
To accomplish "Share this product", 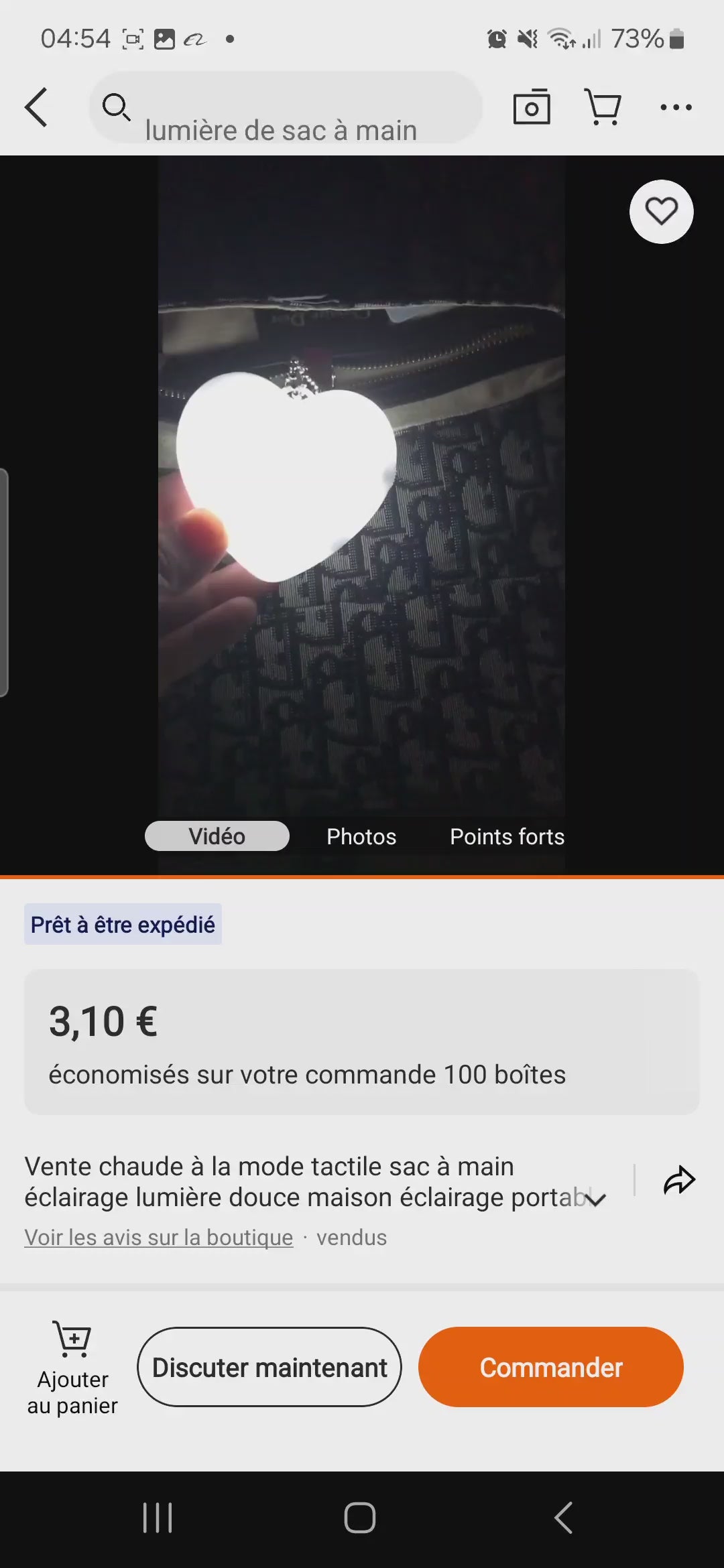I will click(679, 1181).
